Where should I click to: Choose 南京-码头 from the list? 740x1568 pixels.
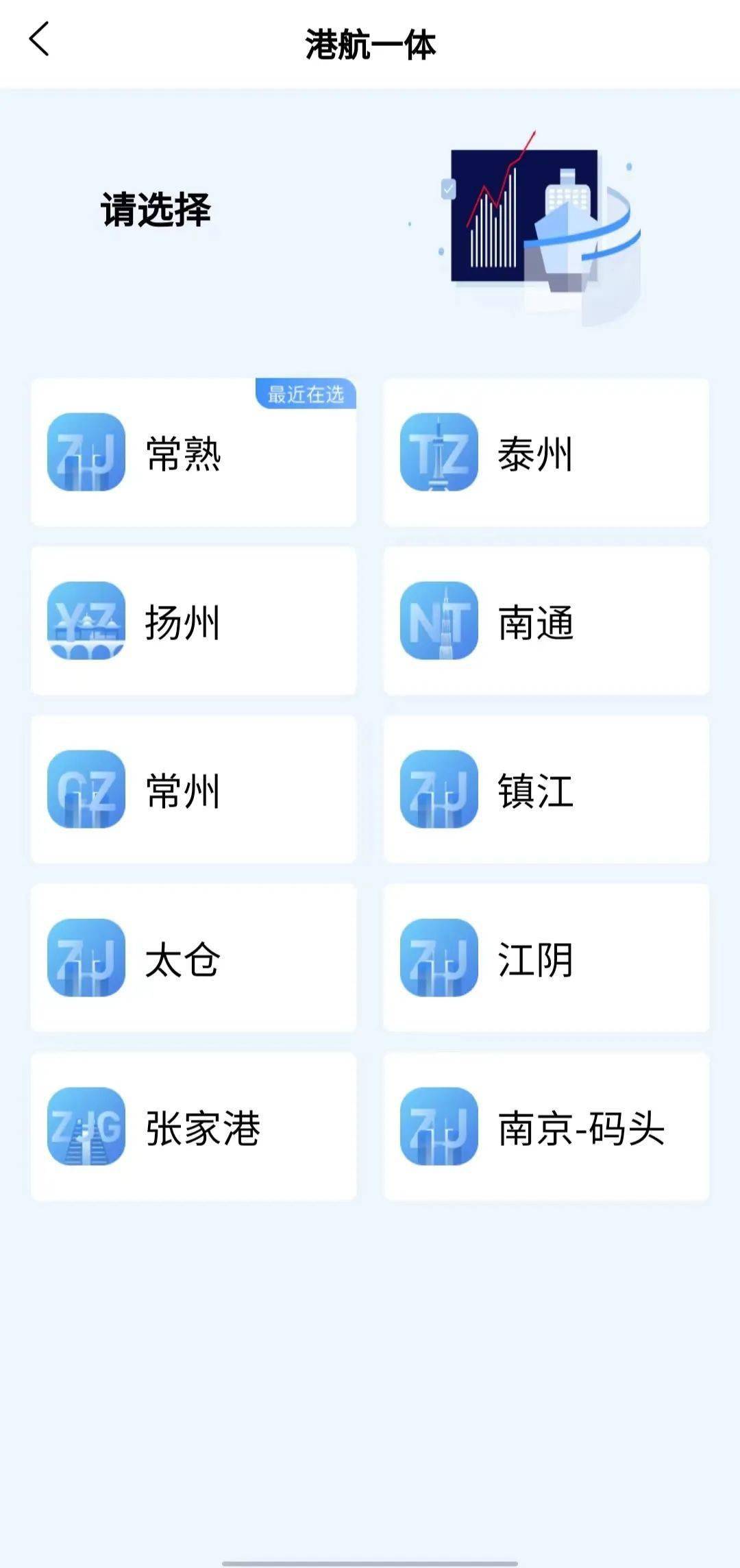tap(545, 1127)
